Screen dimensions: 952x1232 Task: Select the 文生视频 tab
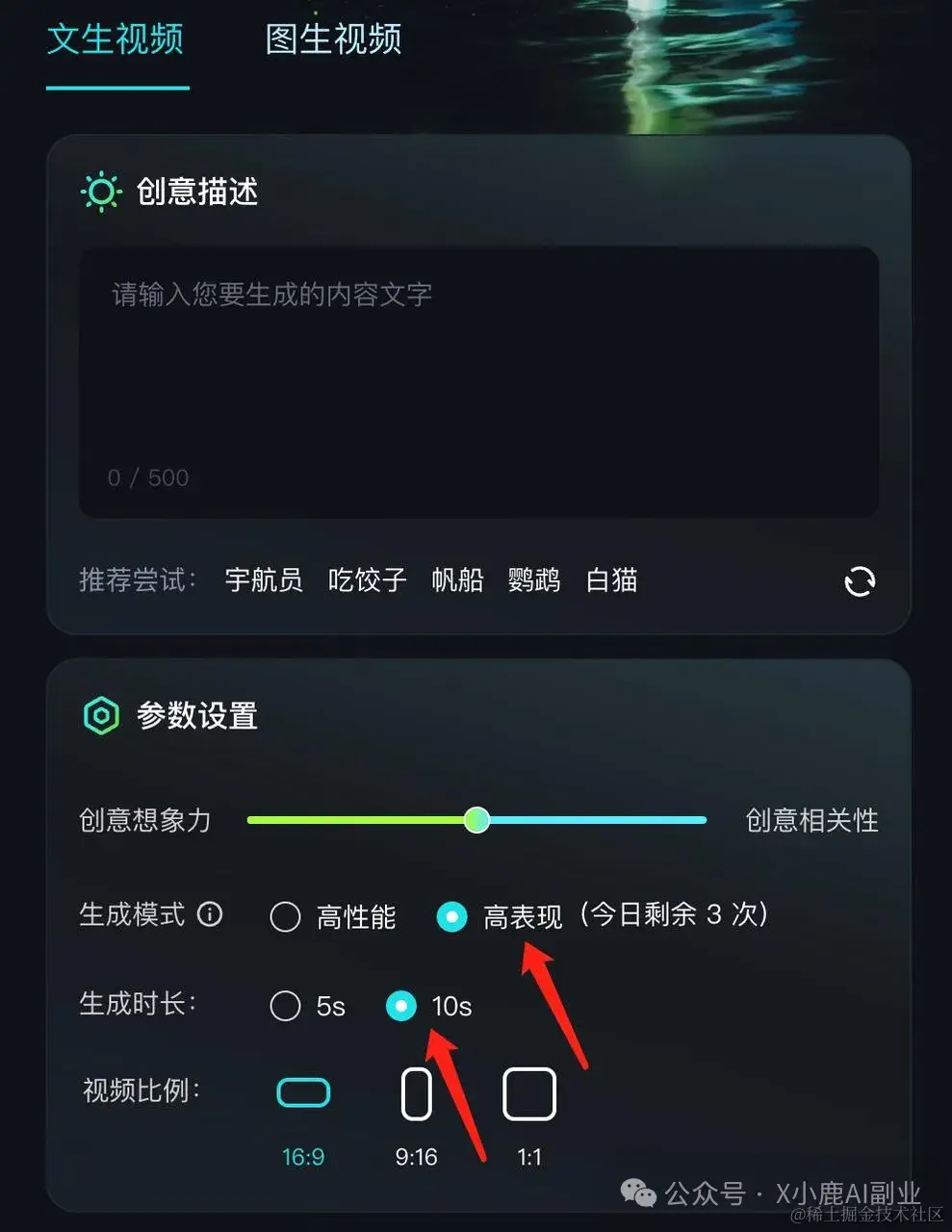coord(116,40)
